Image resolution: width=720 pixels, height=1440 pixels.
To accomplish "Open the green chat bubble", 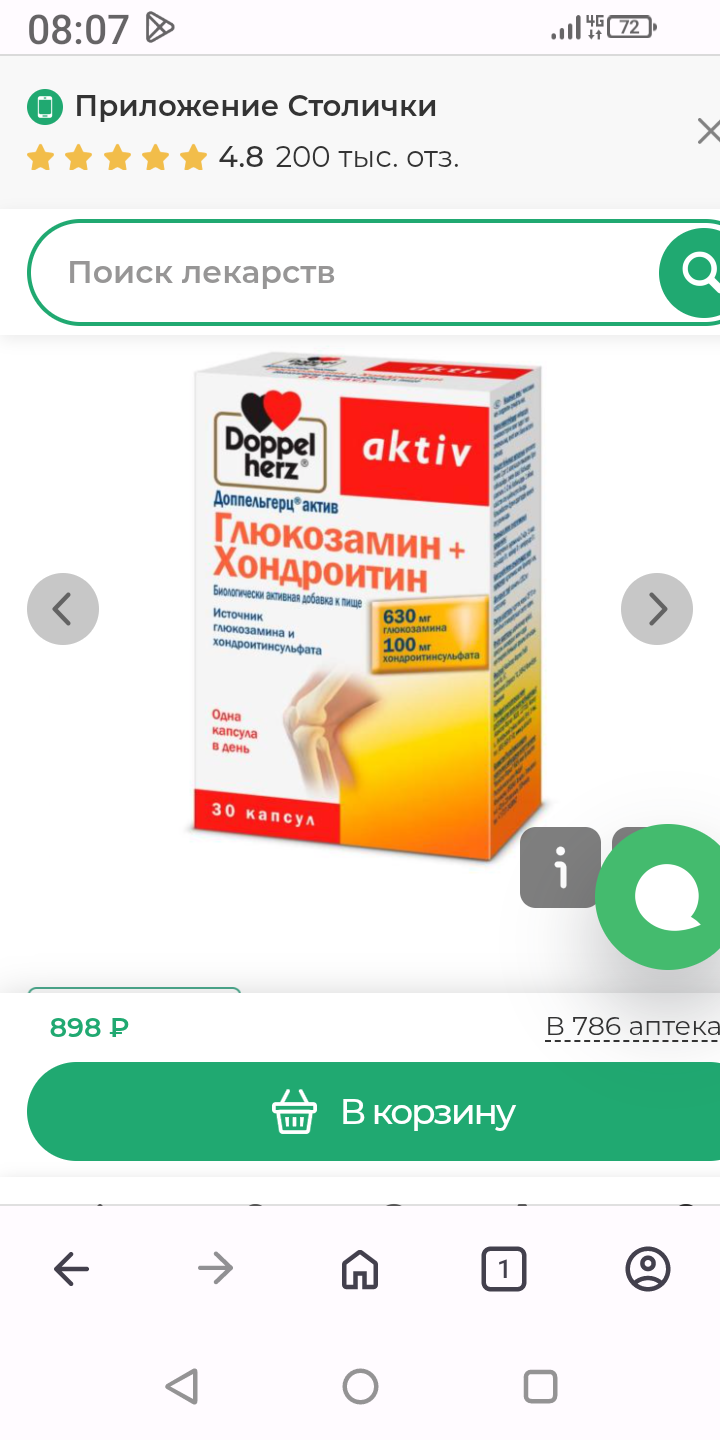I will pos(665,897).
